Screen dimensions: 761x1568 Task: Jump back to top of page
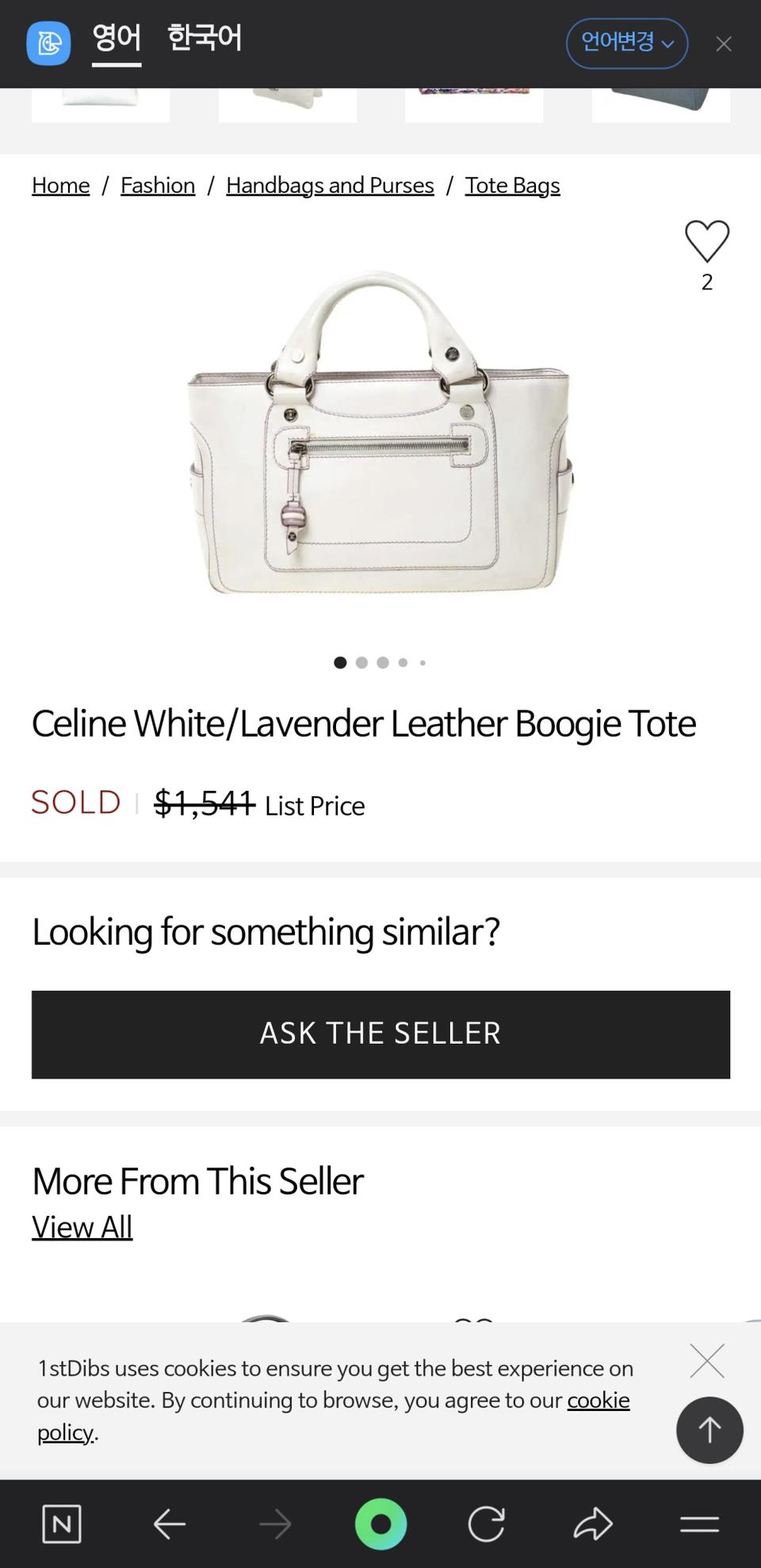pos(709,1430)
